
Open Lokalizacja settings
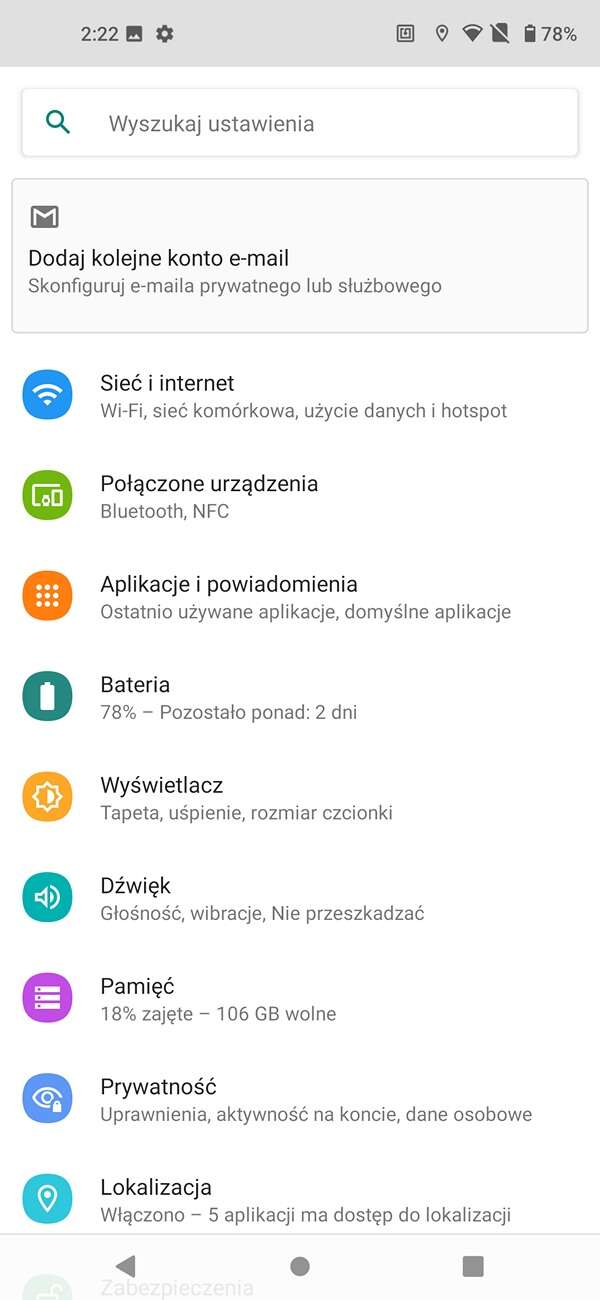pyautogui.click(x=300, y=1200)
